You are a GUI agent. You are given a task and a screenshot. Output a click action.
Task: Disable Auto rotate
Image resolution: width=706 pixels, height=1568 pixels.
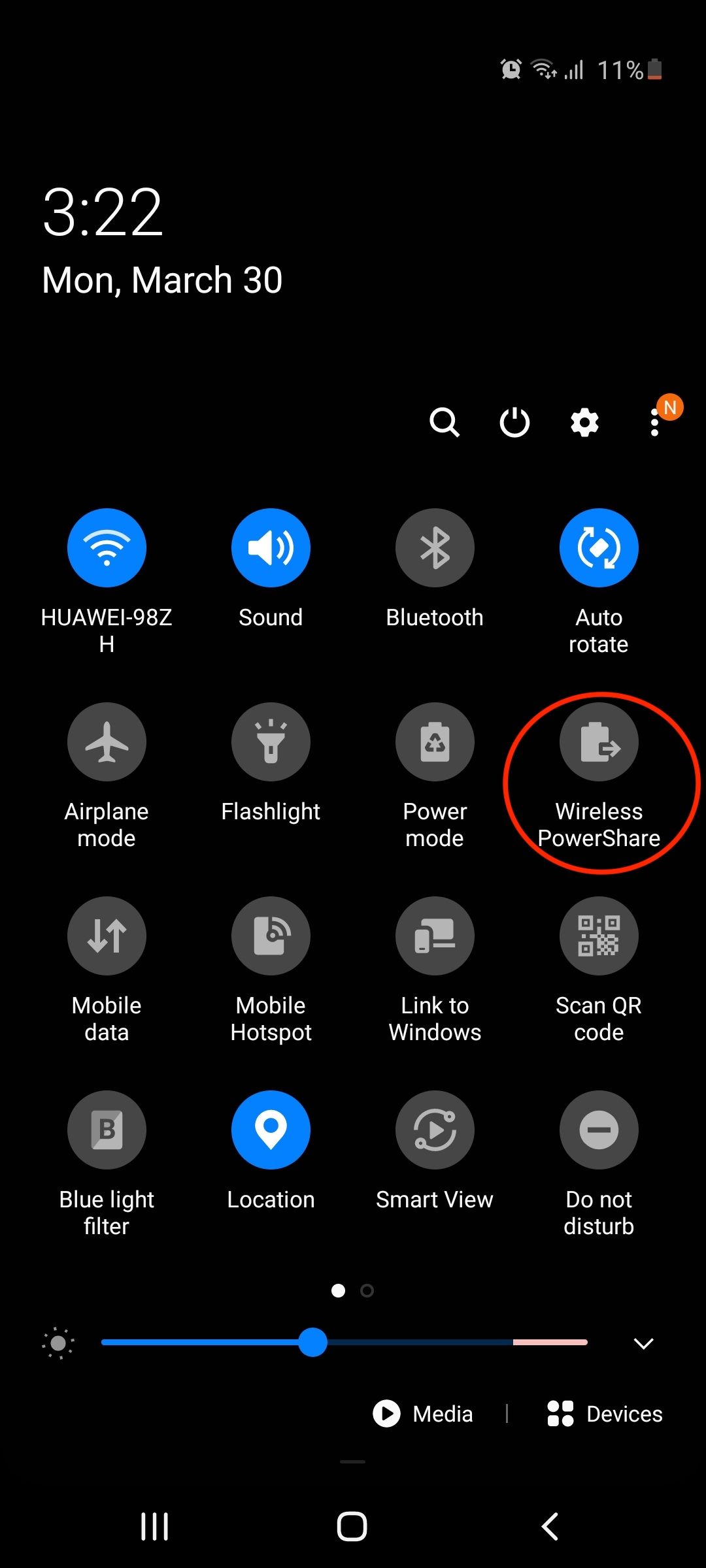point(599,547)
